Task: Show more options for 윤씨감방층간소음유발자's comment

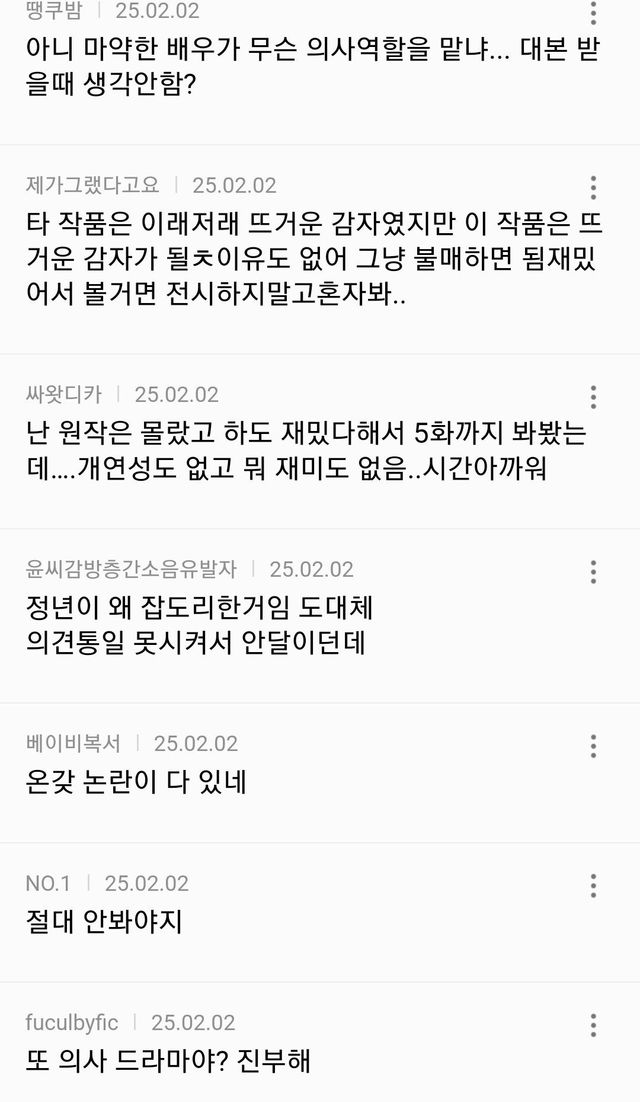Action: (594, 571)
